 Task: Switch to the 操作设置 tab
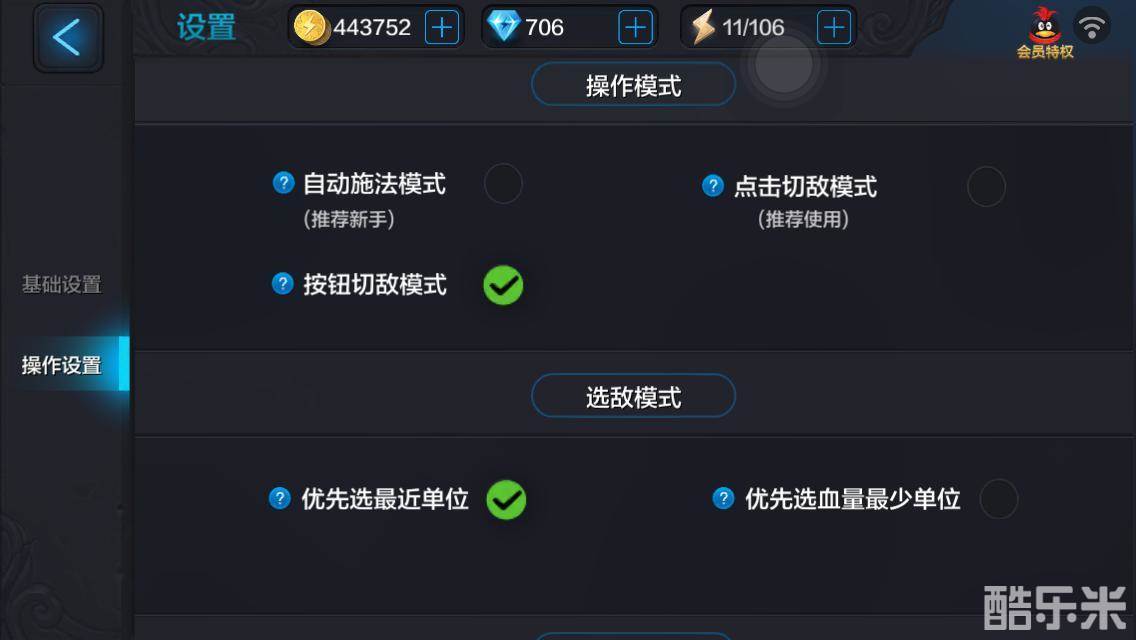click(62, 365)
